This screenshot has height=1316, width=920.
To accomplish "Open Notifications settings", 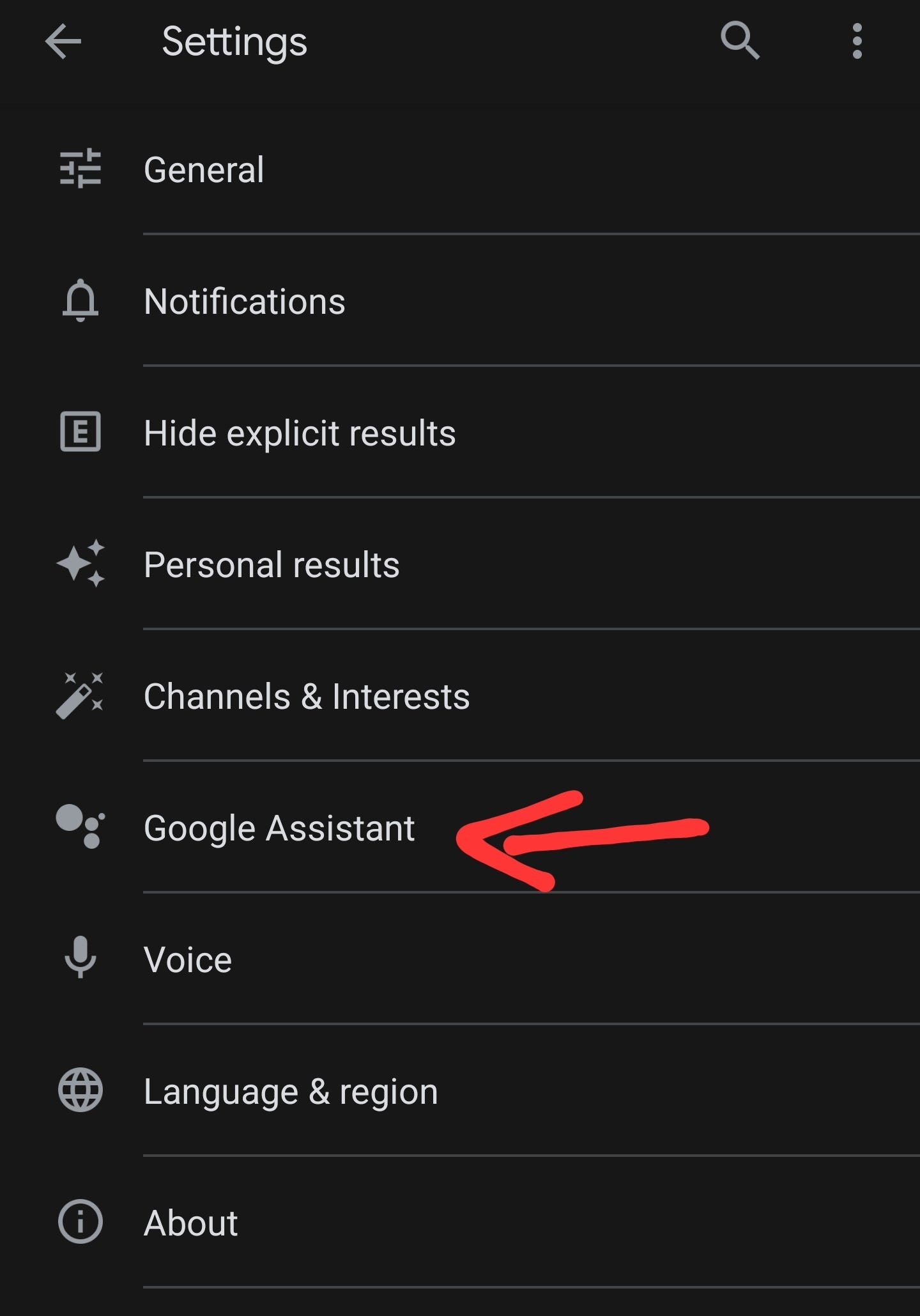I will [x=460, y=301].
